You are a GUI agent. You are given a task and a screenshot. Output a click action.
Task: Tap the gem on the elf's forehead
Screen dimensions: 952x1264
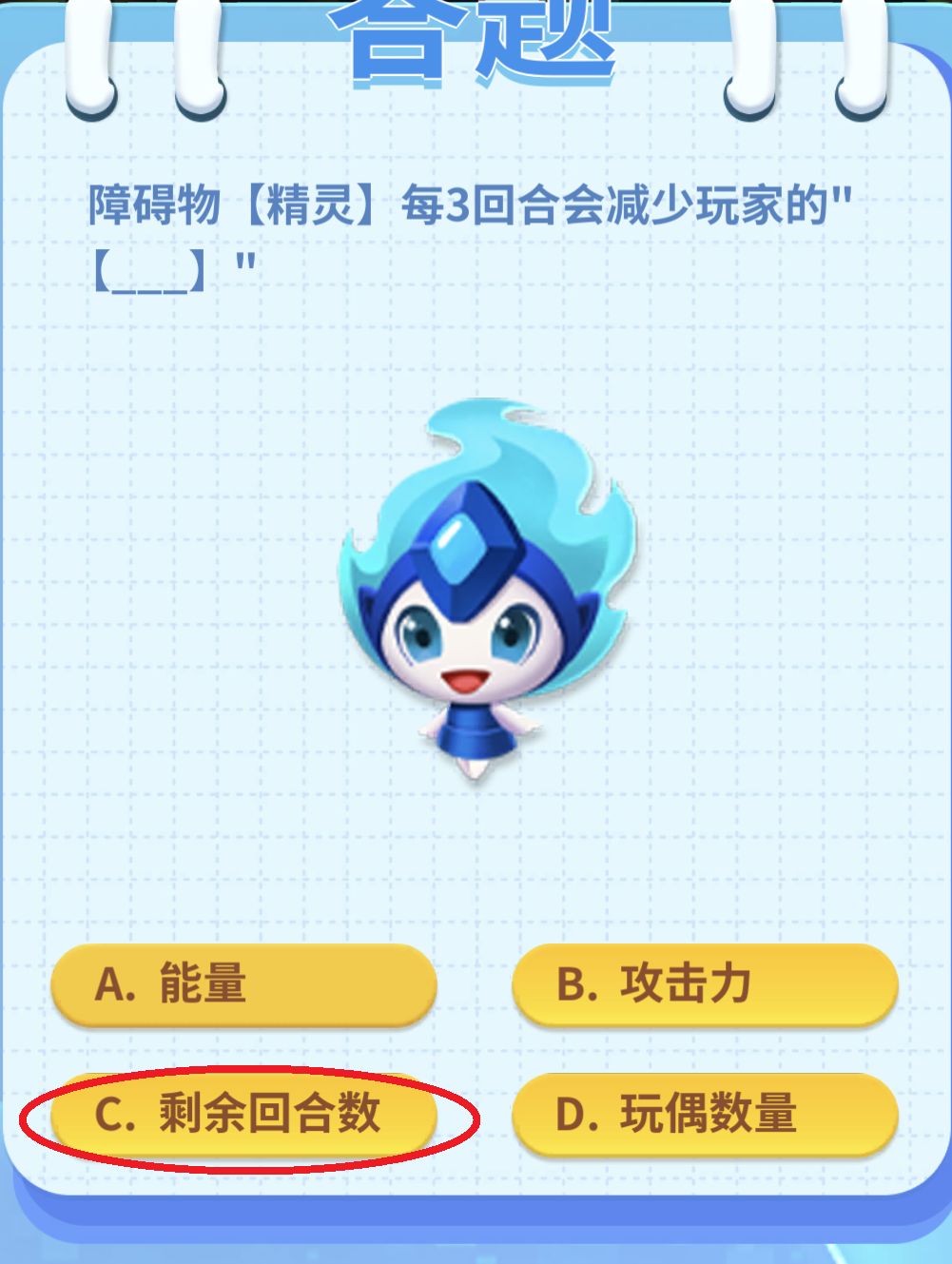pyautogui.click(x=463, y=544)
